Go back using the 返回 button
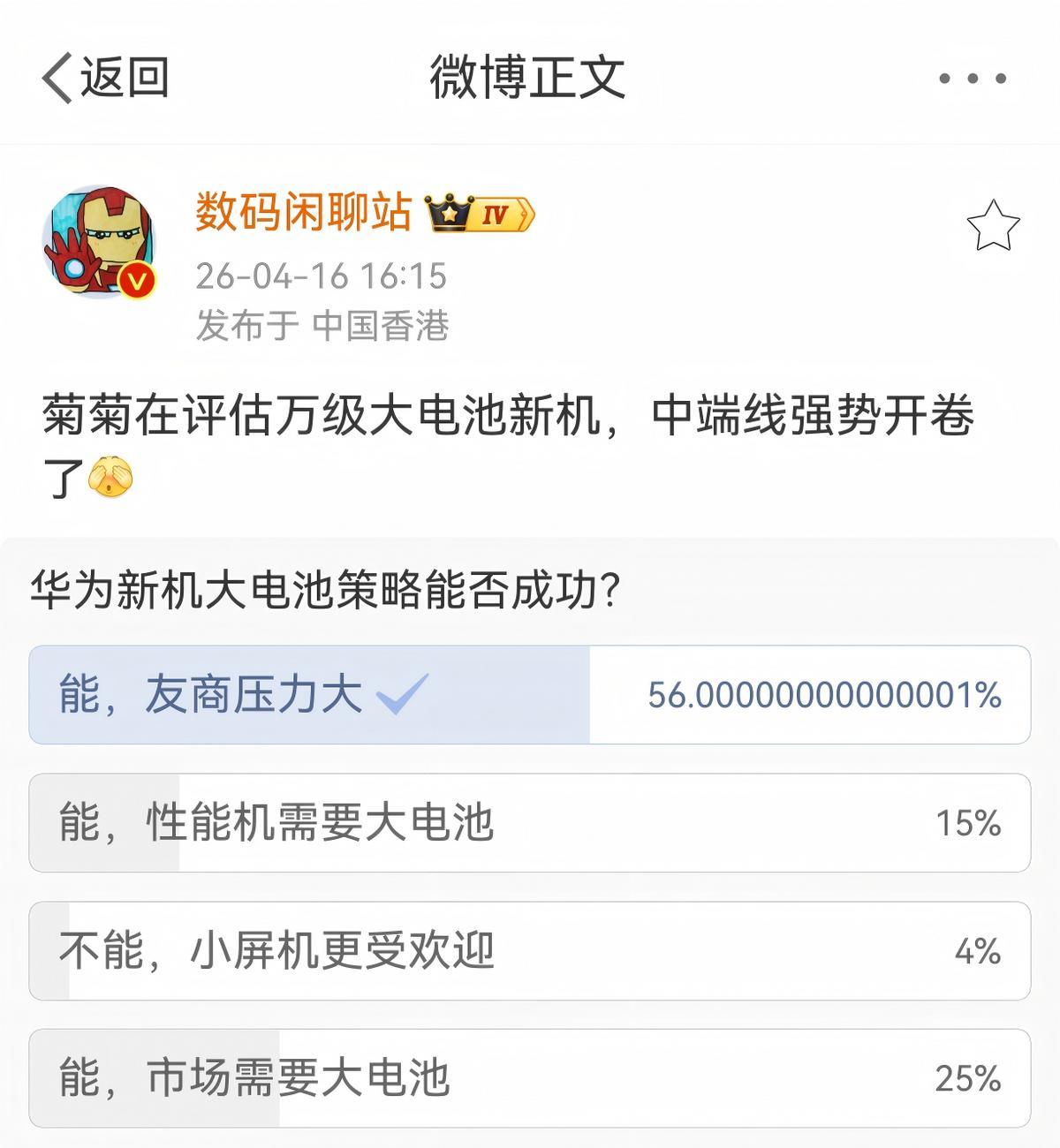This screenshot has width=1060, height=1148. point(104,78)
